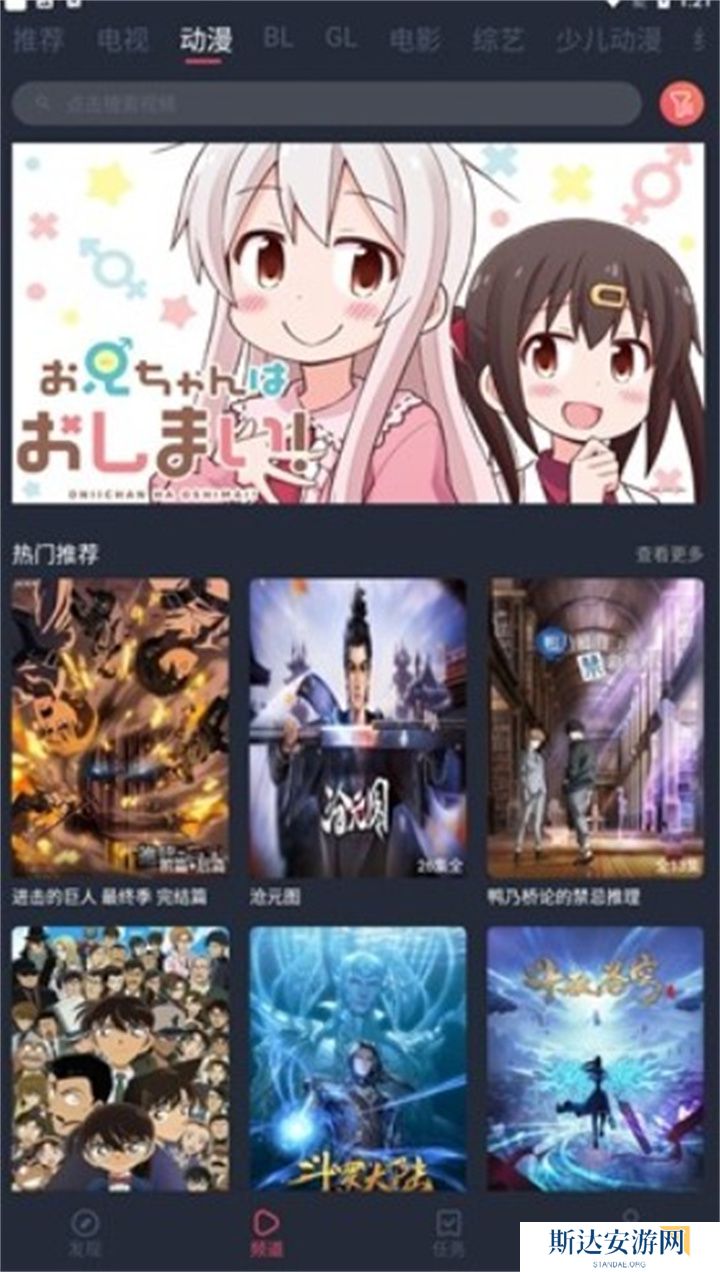Open the 斗罗大陆 poster card
The width and height of the screenshot is (720, 1272).
(357, 1058)
